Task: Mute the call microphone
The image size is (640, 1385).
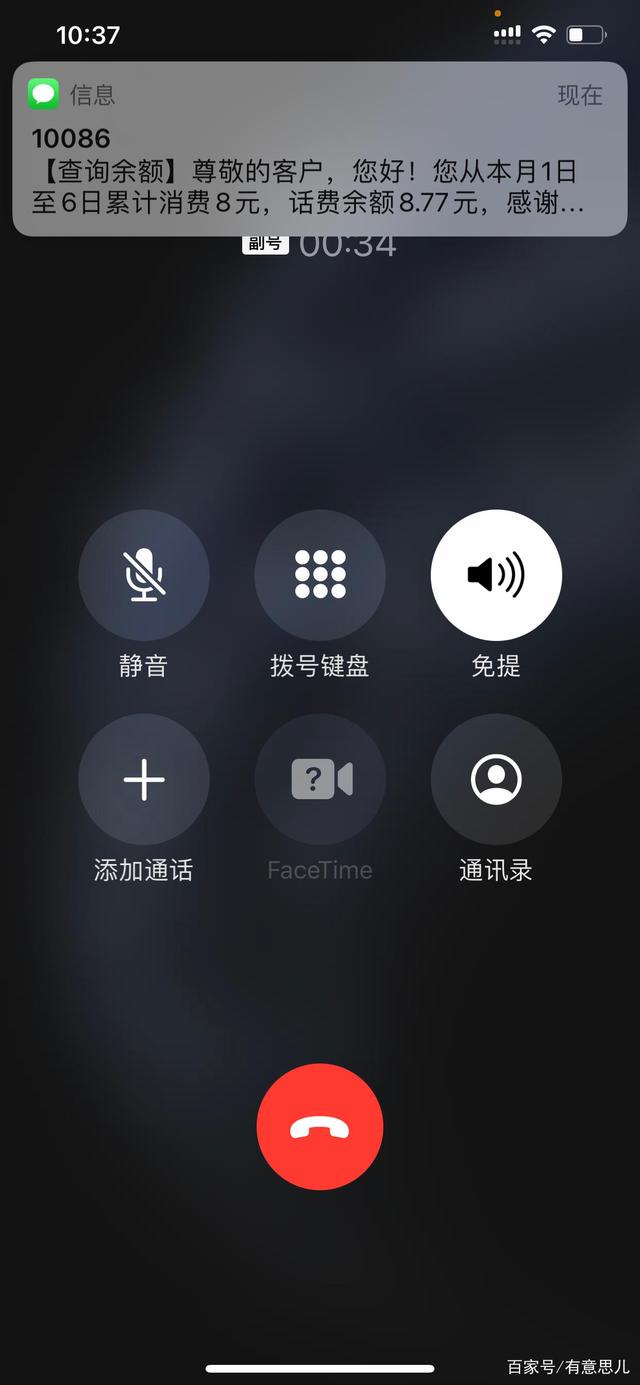Action: point(144,575)
